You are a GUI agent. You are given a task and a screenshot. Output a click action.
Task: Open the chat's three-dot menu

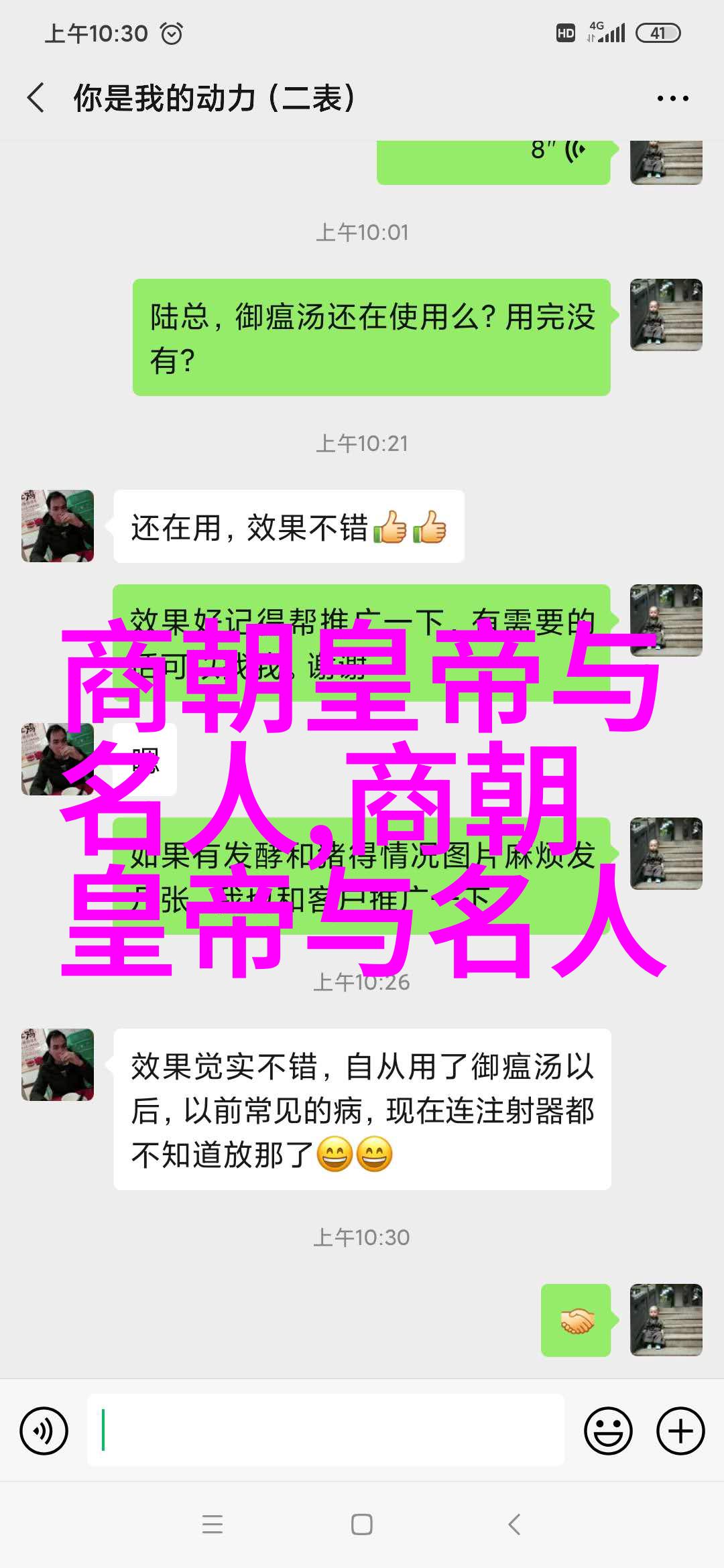672,99
